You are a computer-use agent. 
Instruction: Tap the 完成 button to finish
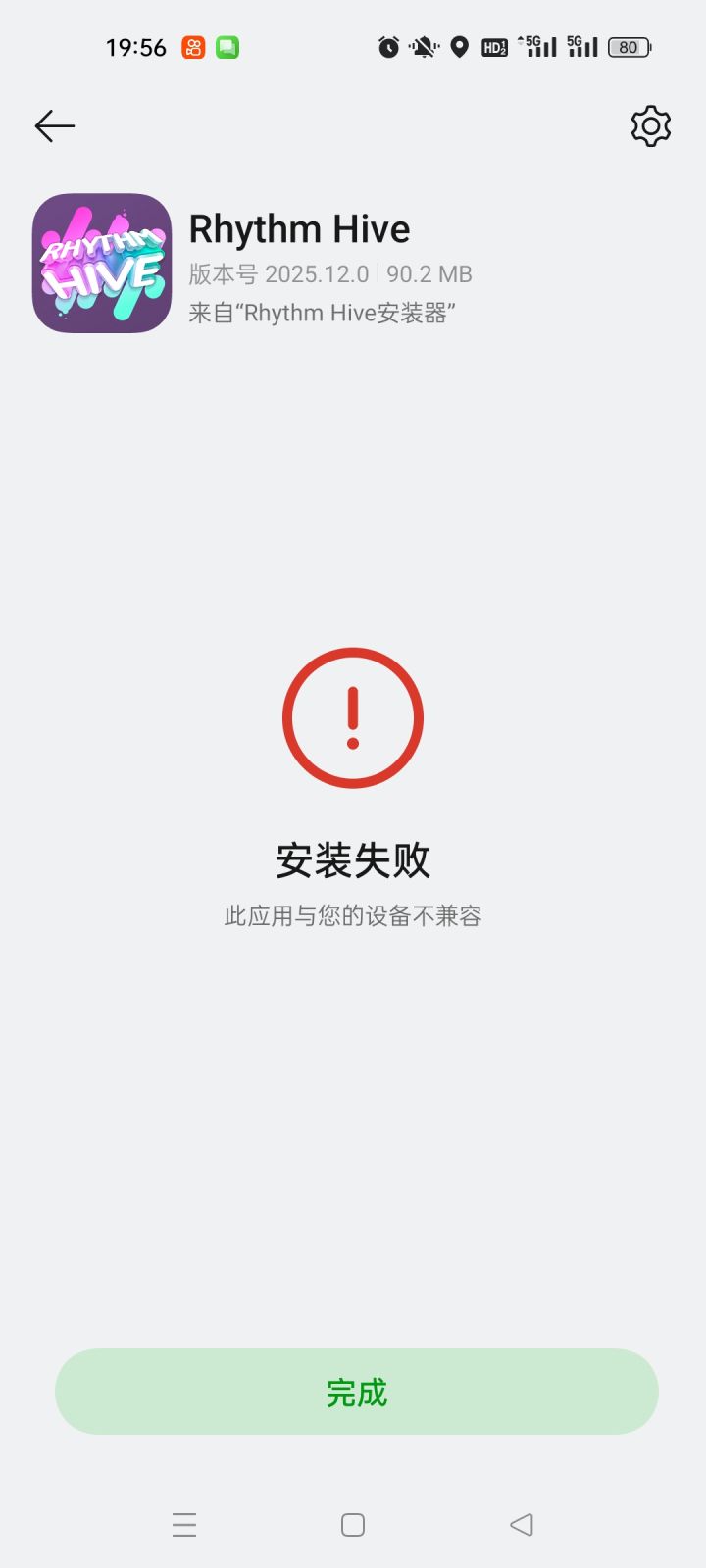pos(353,1392)
